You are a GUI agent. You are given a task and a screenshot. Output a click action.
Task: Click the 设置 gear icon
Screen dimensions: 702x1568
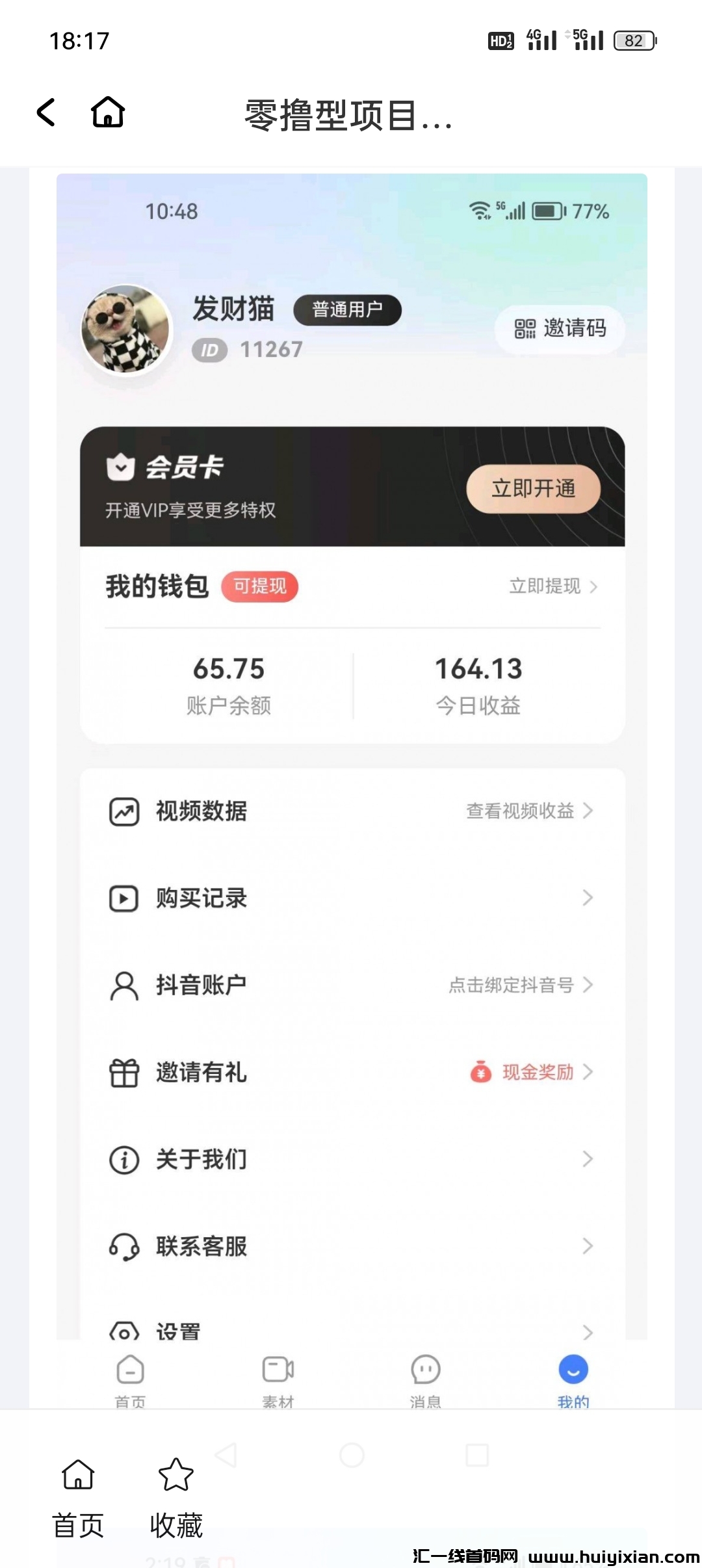pyautogui.click(x=123, y=1329)
